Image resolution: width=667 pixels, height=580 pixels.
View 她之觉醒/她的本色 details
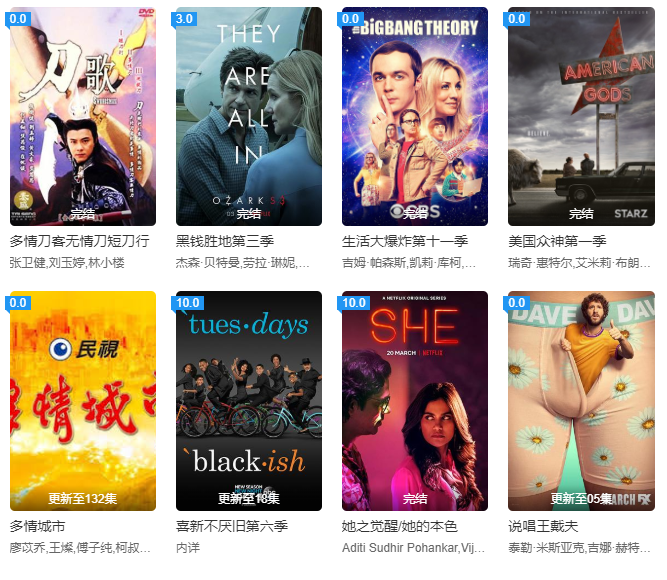pos(415,400)
